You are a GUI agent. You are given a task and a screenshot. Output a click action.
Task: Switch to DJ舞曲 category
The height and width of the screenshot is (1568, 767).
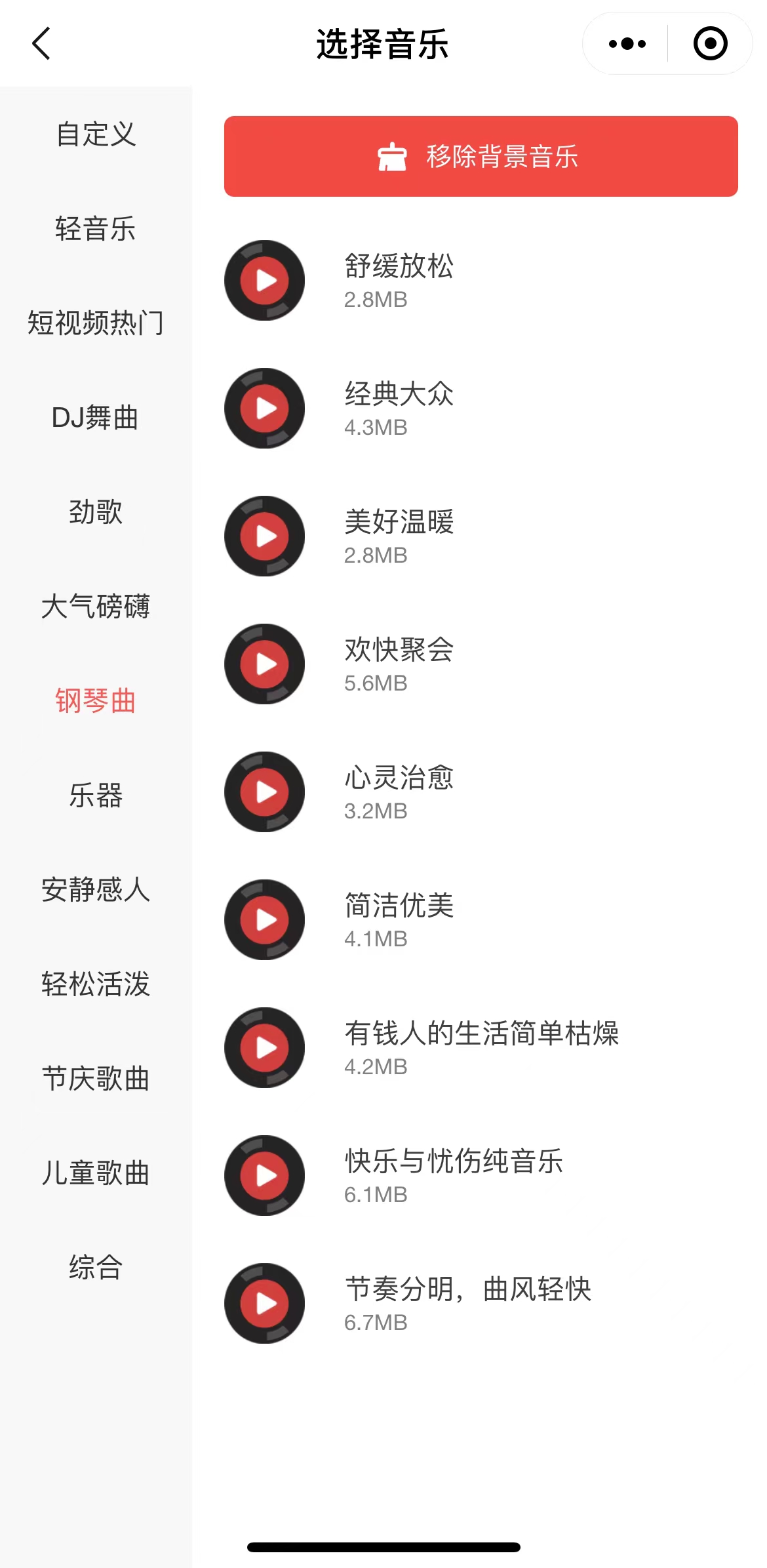(96, 418)
